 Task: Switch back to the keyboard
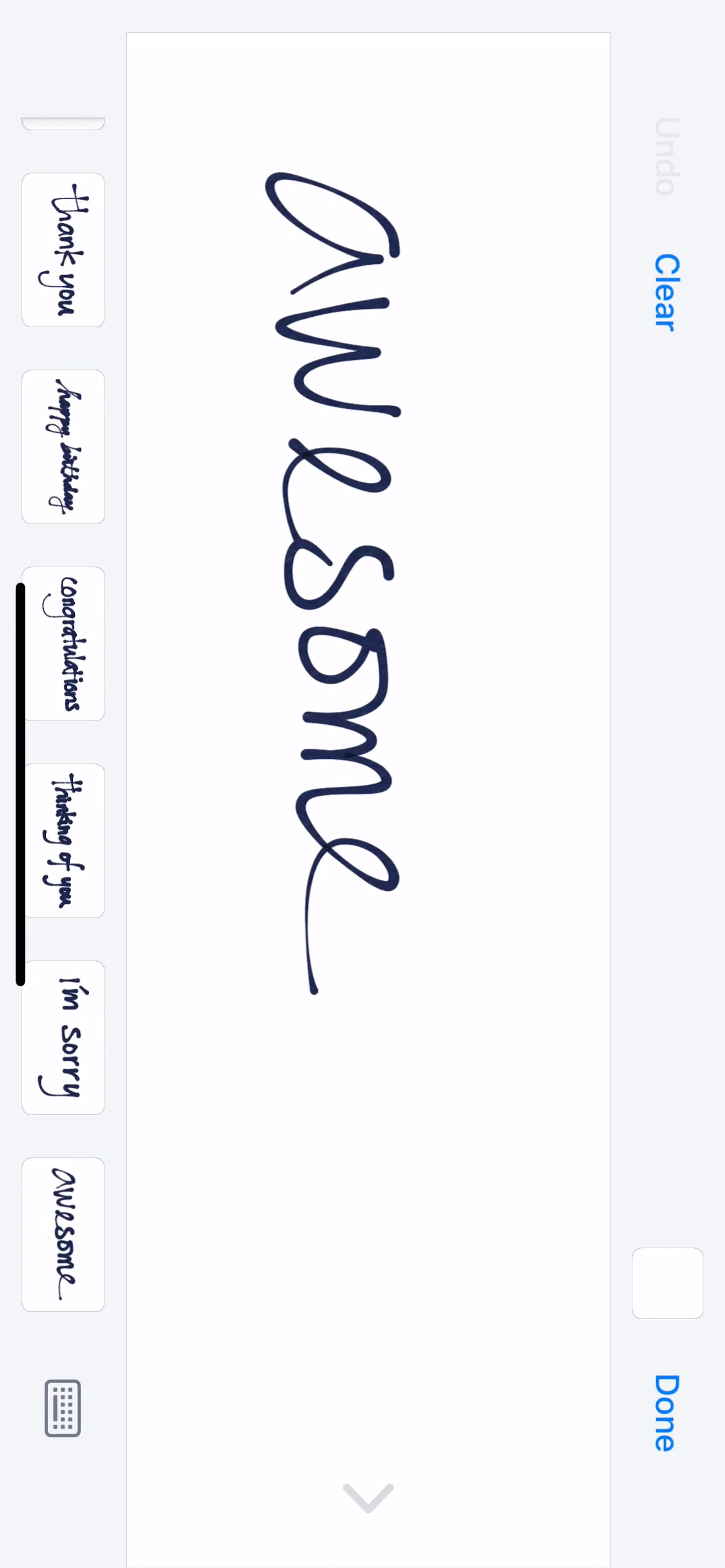point(63,1408)
